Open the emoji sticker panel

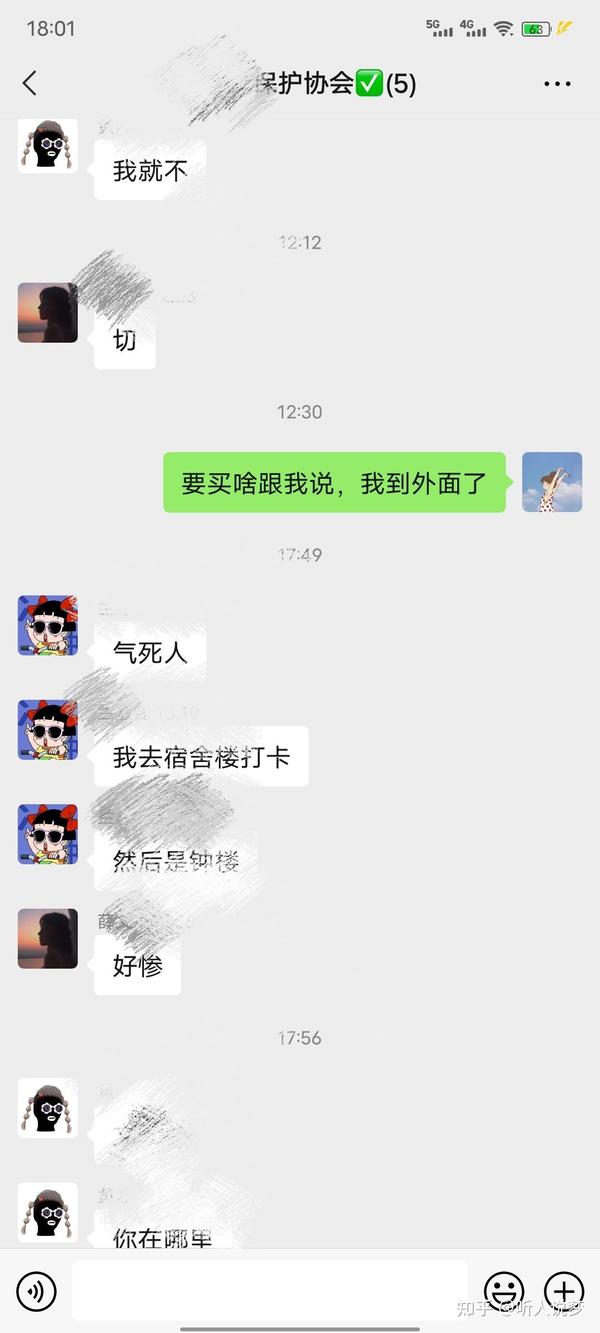[504, 1292]
